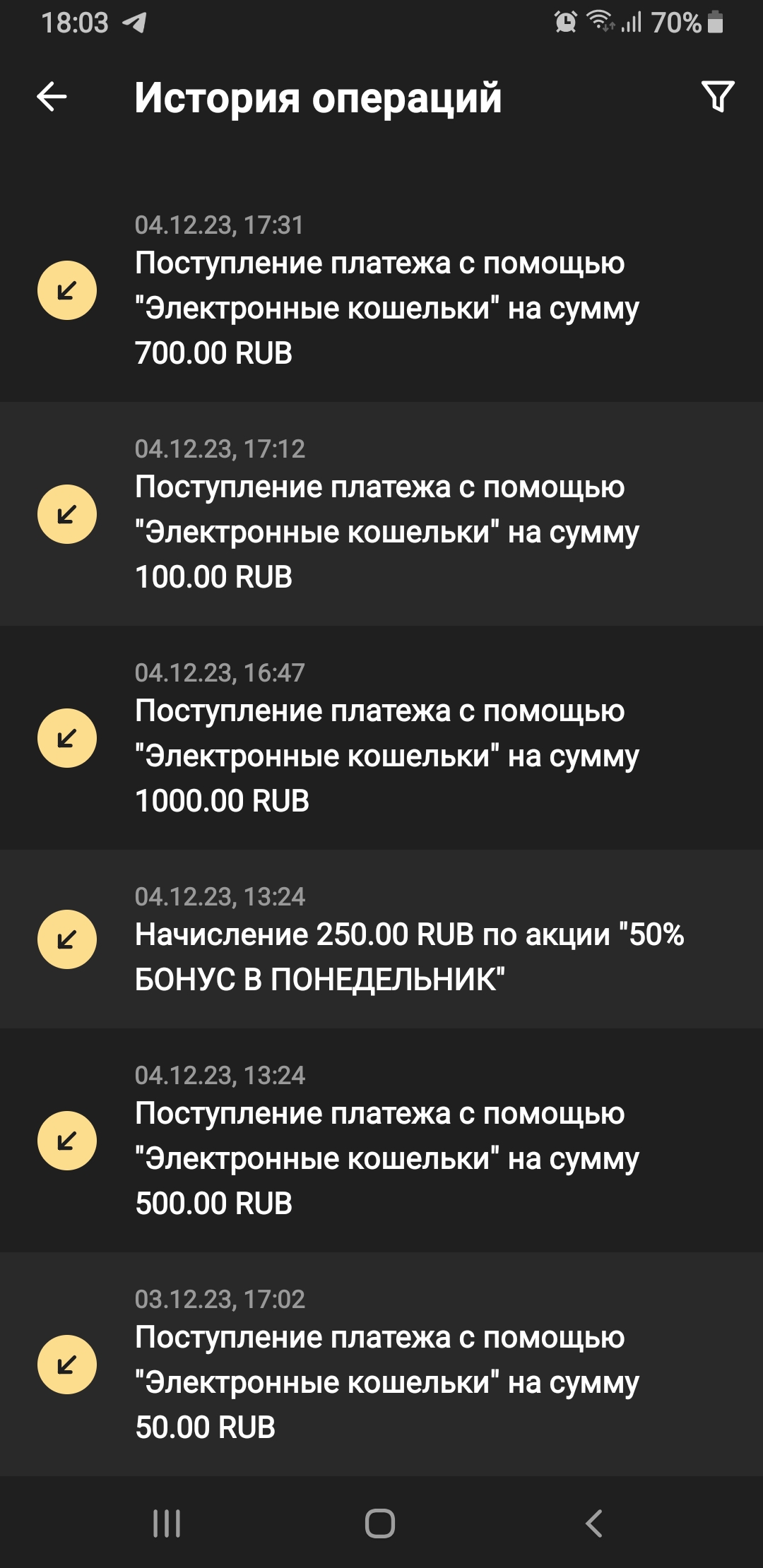Select the 500.00 RUB payment at 13:24
Screen dimensions: 763x1568
pos(381,1141)
